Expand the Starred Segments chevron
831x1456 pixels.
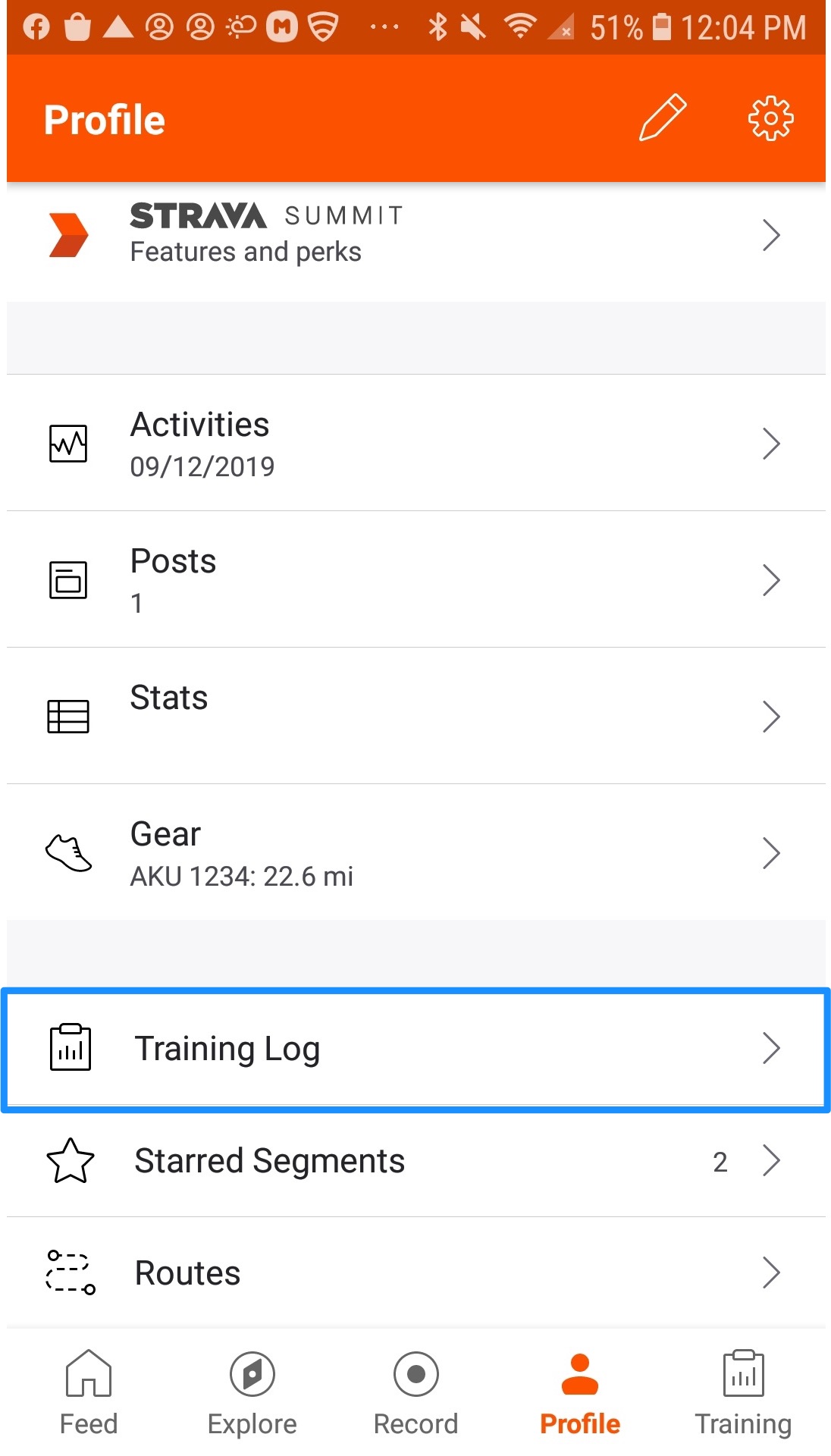point(772,1160)
